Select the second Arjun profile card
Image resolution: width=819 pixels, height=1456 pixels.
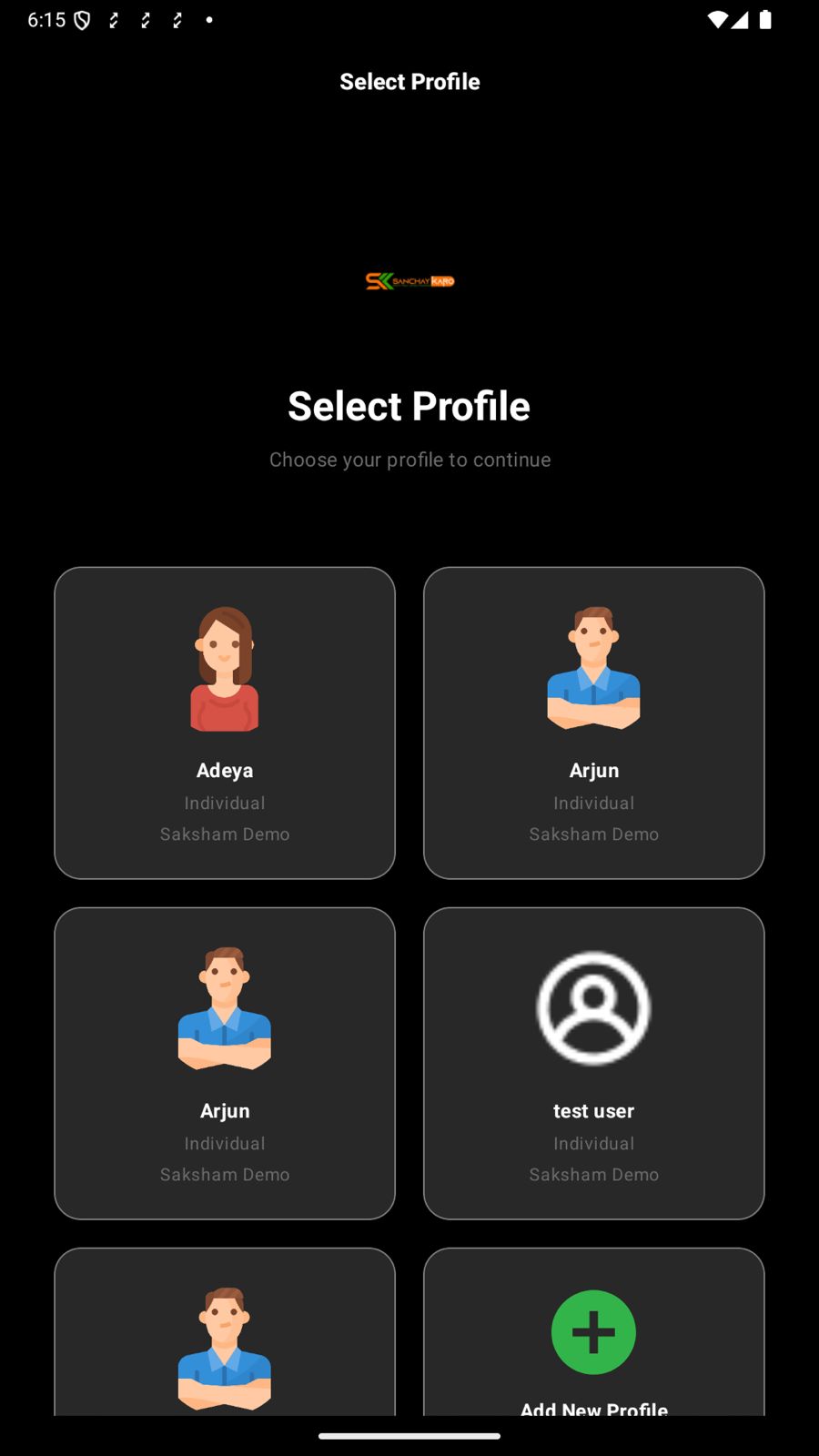pos(225,1063)
